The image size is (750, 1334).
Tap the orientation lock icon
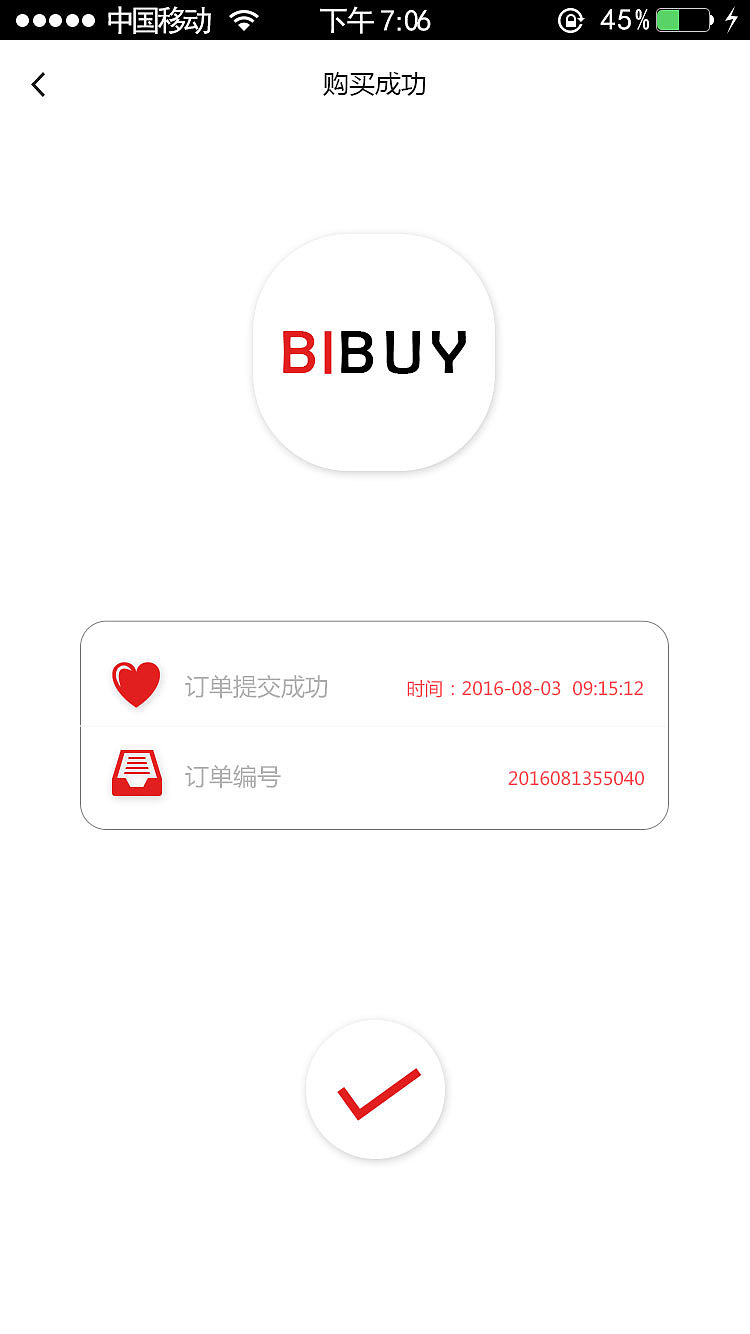coord(570,20)
